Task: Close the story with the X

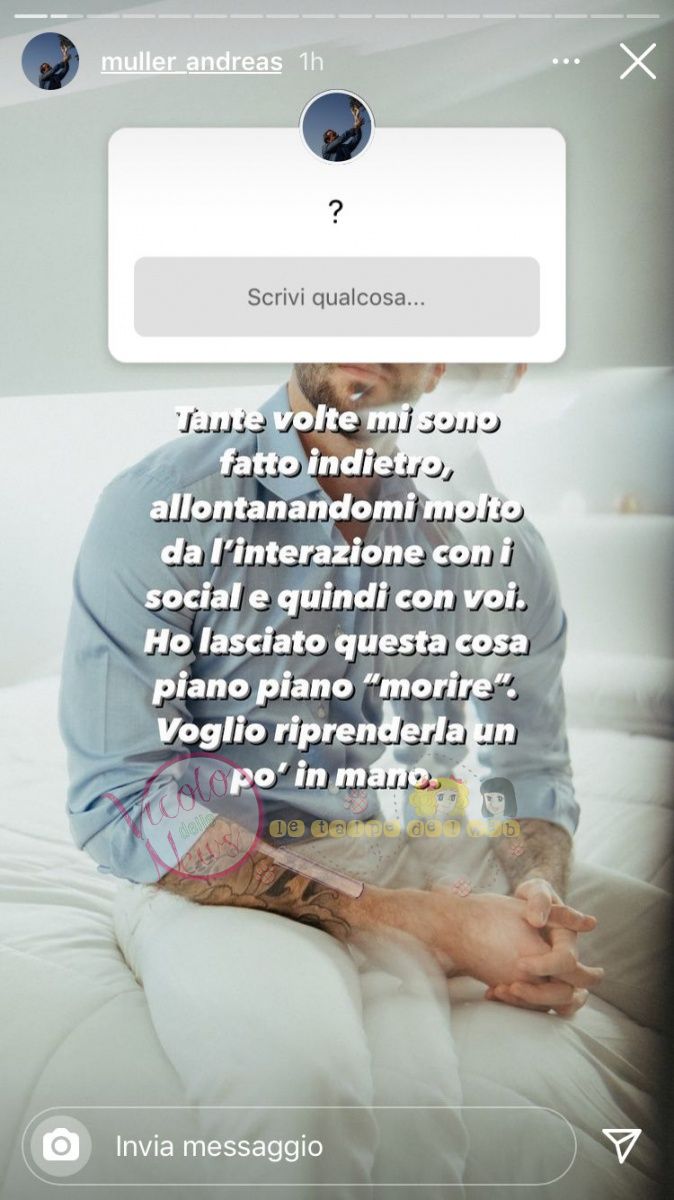Action: tap(637, 62)
